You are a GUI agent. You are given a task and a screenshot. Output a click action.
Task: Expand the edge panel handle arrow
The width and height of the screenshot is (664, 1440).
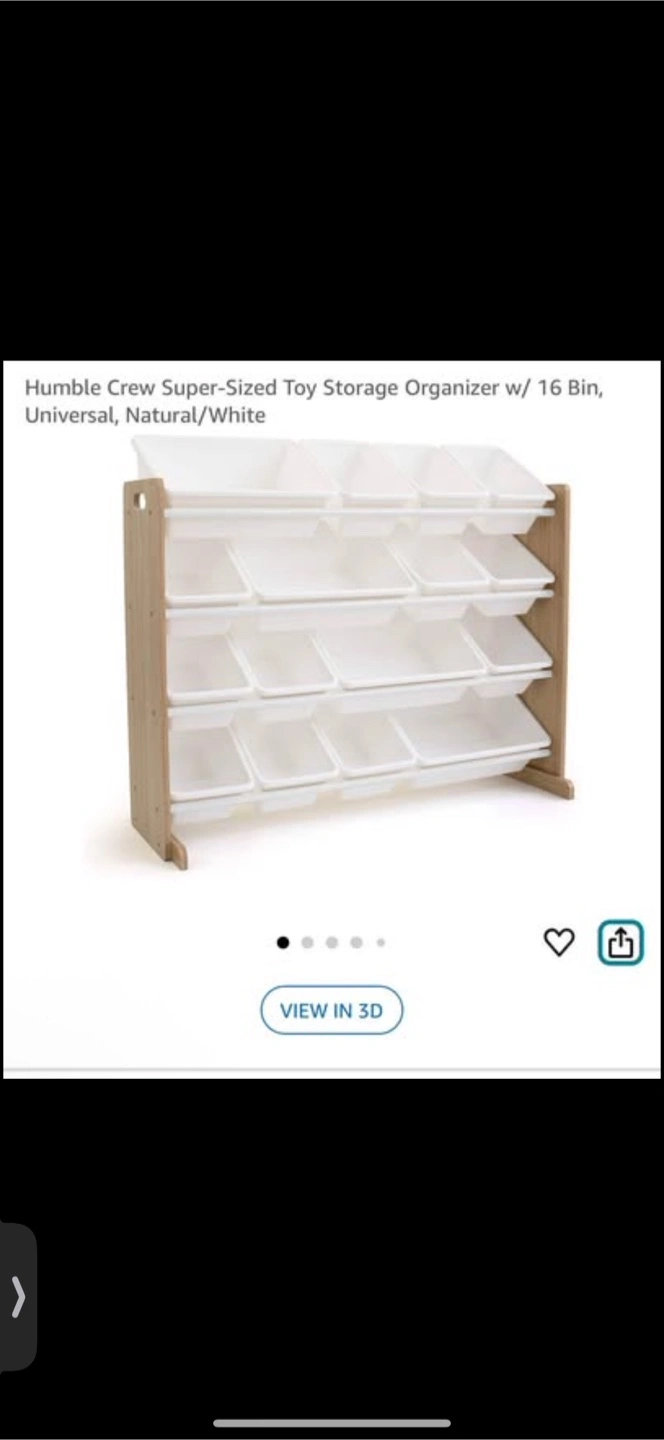(x=18, y=1297)
